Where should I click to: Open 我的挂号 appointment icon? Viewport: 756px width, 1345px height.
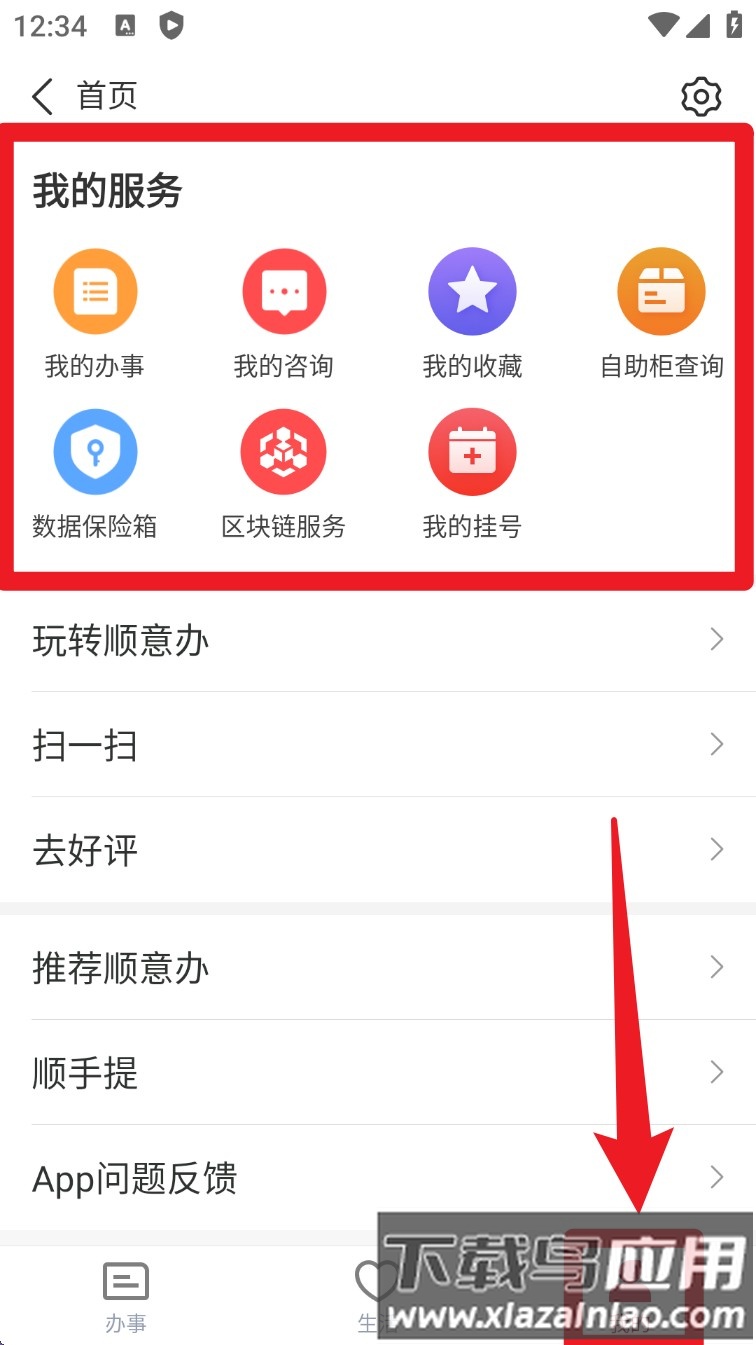click(472, 451)
